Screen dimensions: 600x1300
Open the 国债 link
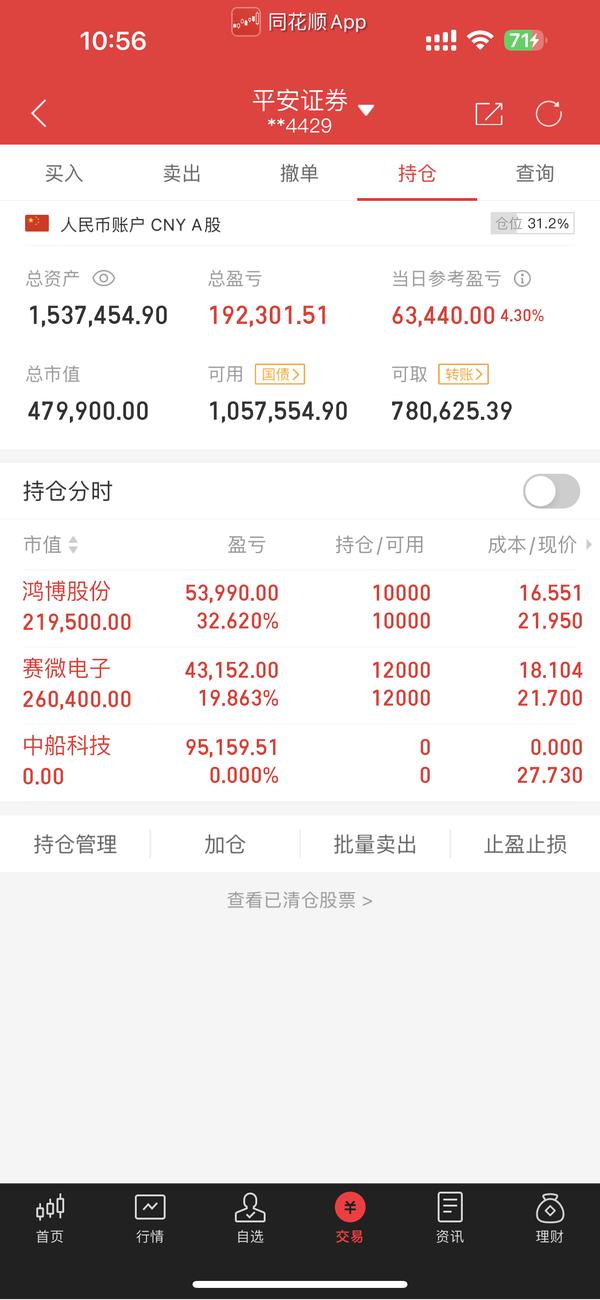pyautogui.click(x=280, y=374)
